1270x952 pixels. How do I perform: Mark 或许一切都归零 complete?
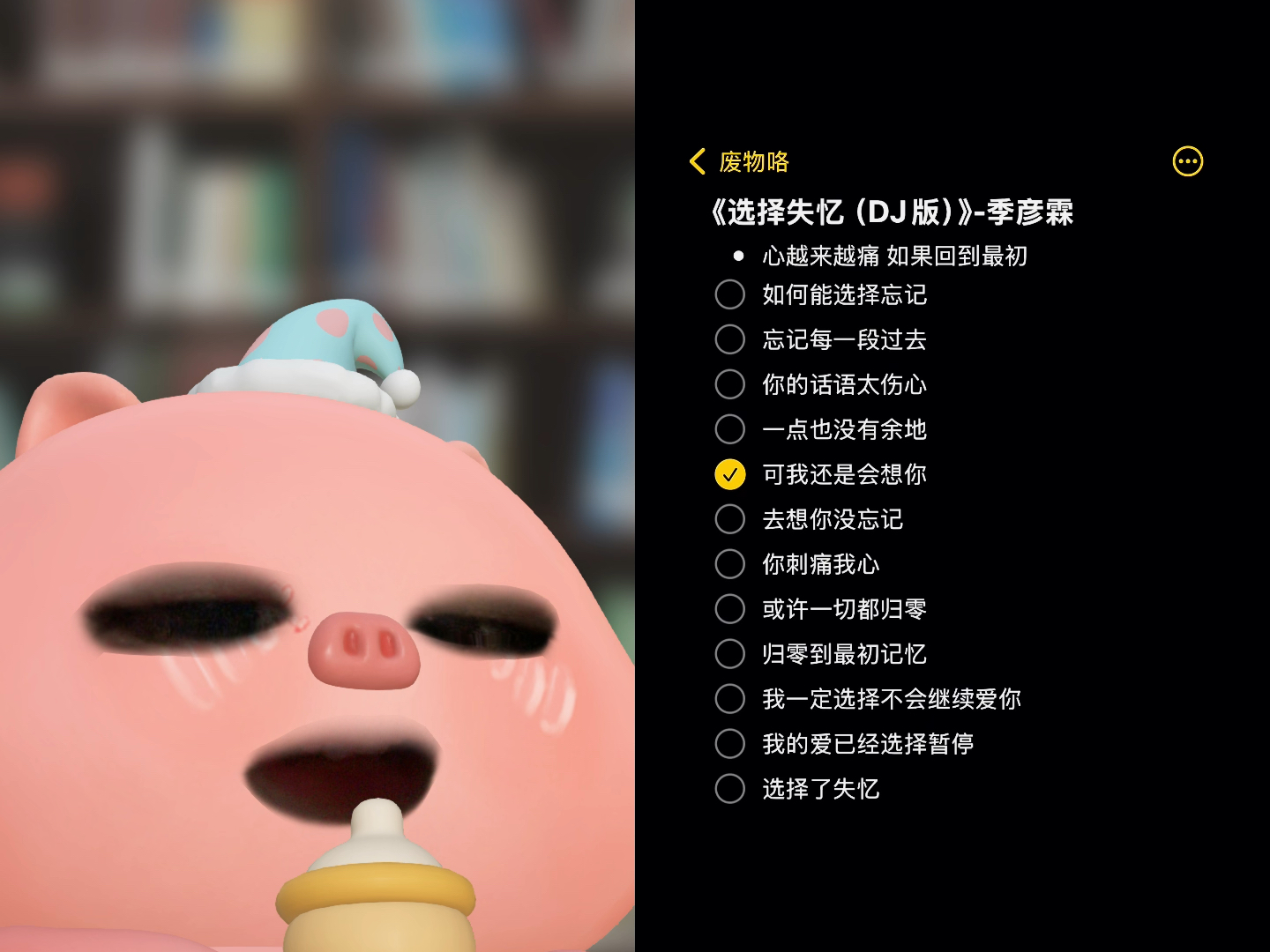pyautogui.click(x=729, y=609)
